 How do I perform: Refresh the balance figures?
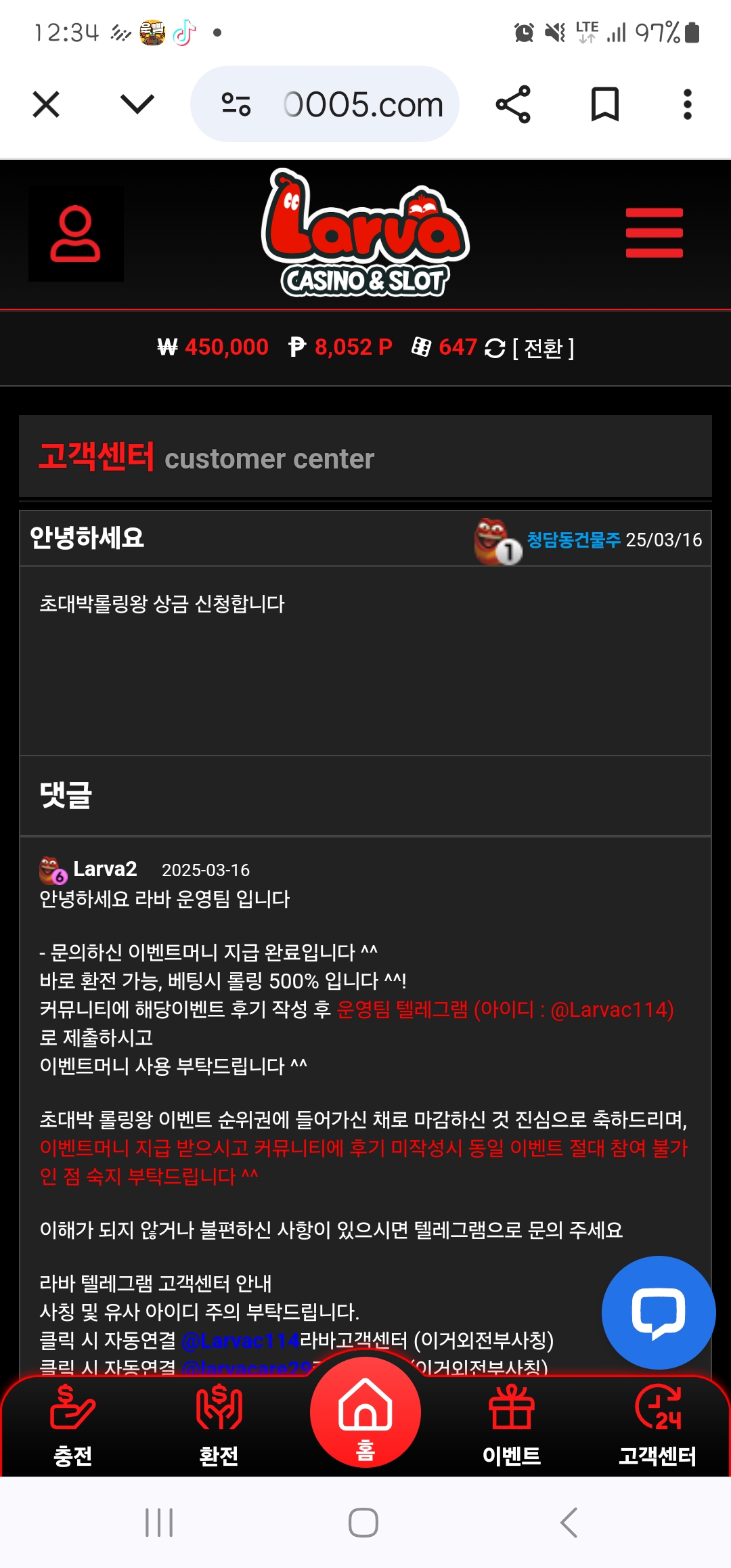(x=495, y=348)
